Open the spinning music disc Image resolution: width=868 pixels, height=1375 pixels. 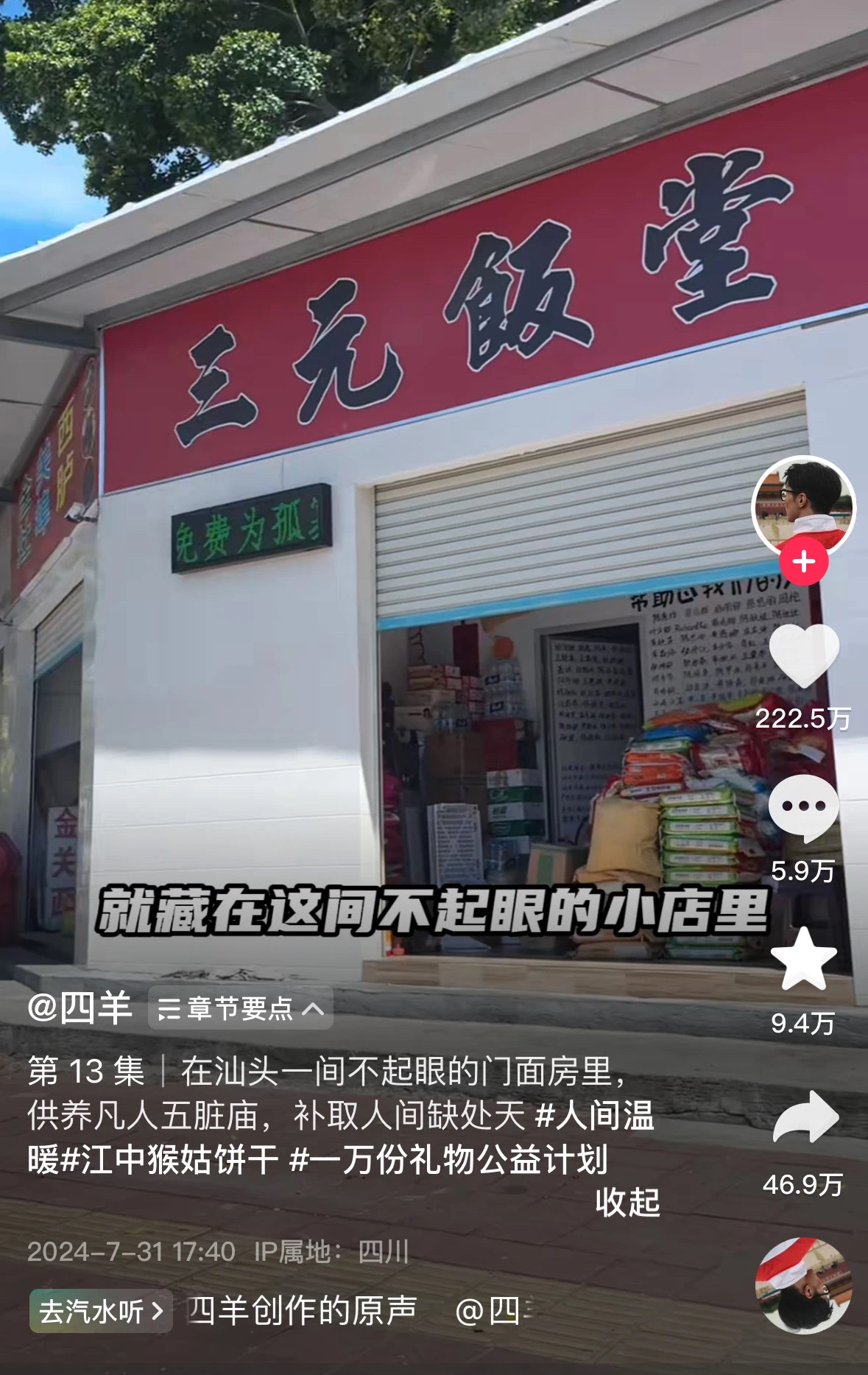803,1287
